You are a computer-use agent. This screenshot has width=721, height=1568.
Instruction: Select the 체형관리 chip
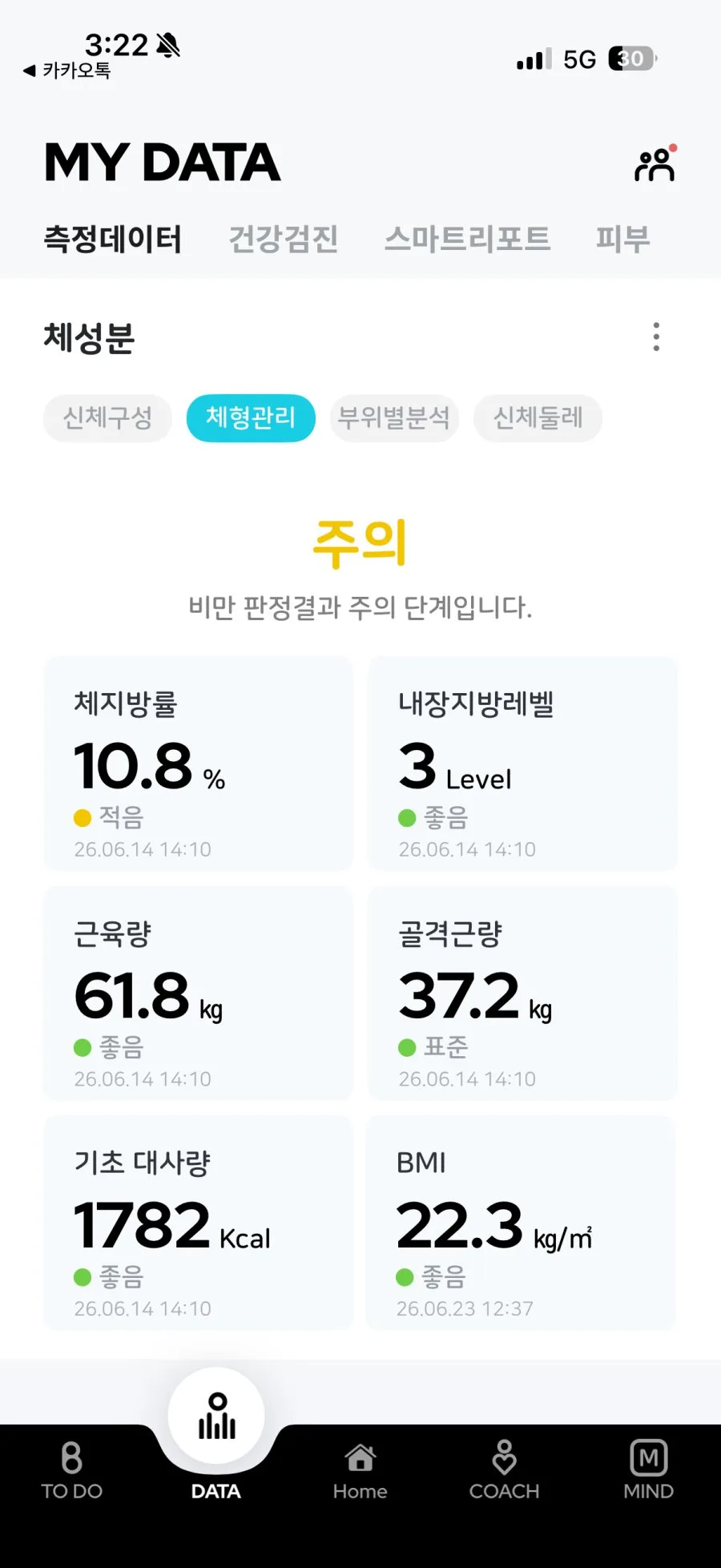pyautogui.click(x=251, y=417)
